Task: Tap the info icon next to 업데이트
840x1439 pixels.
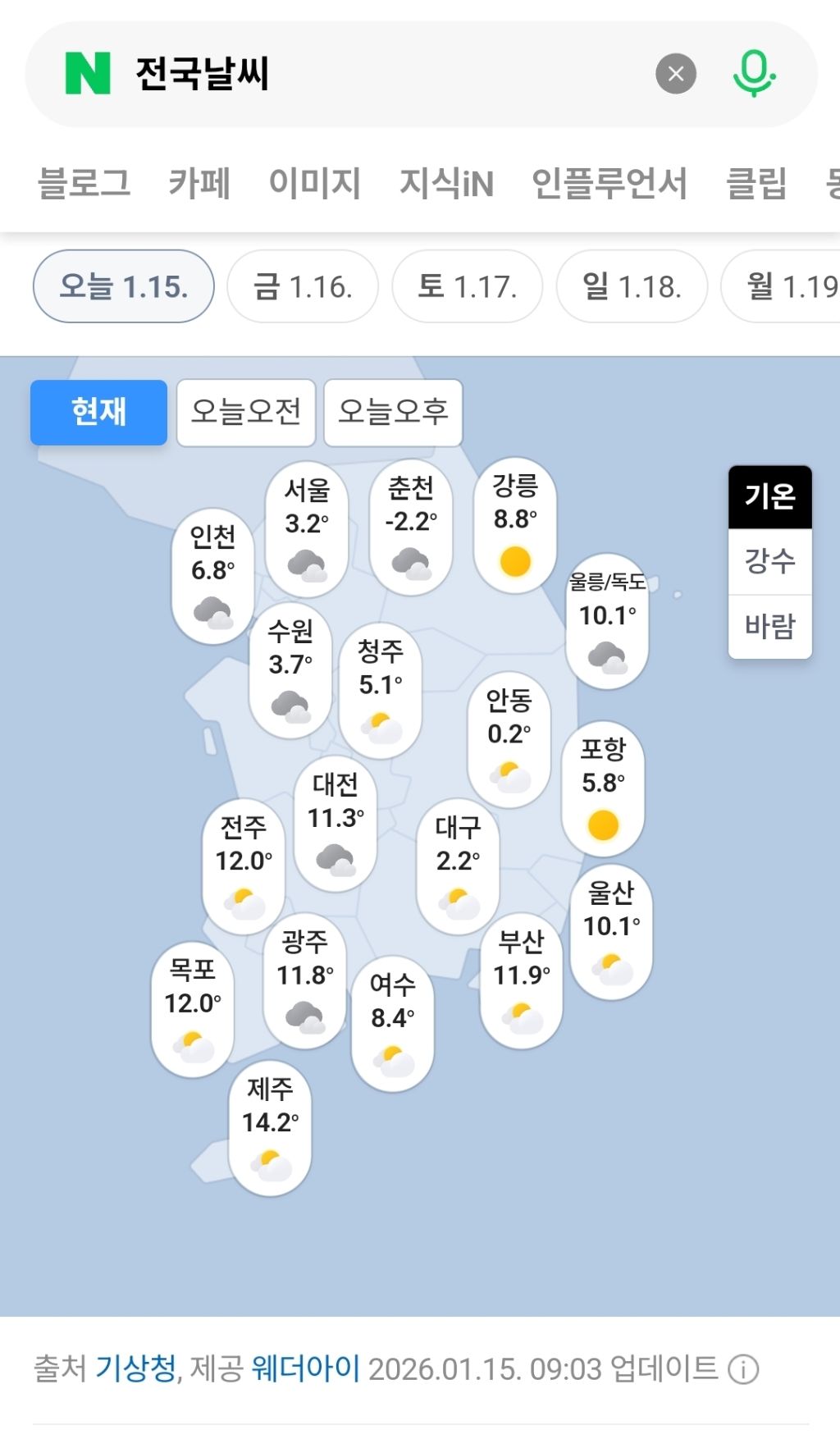Action: [x=743, y=1369]
